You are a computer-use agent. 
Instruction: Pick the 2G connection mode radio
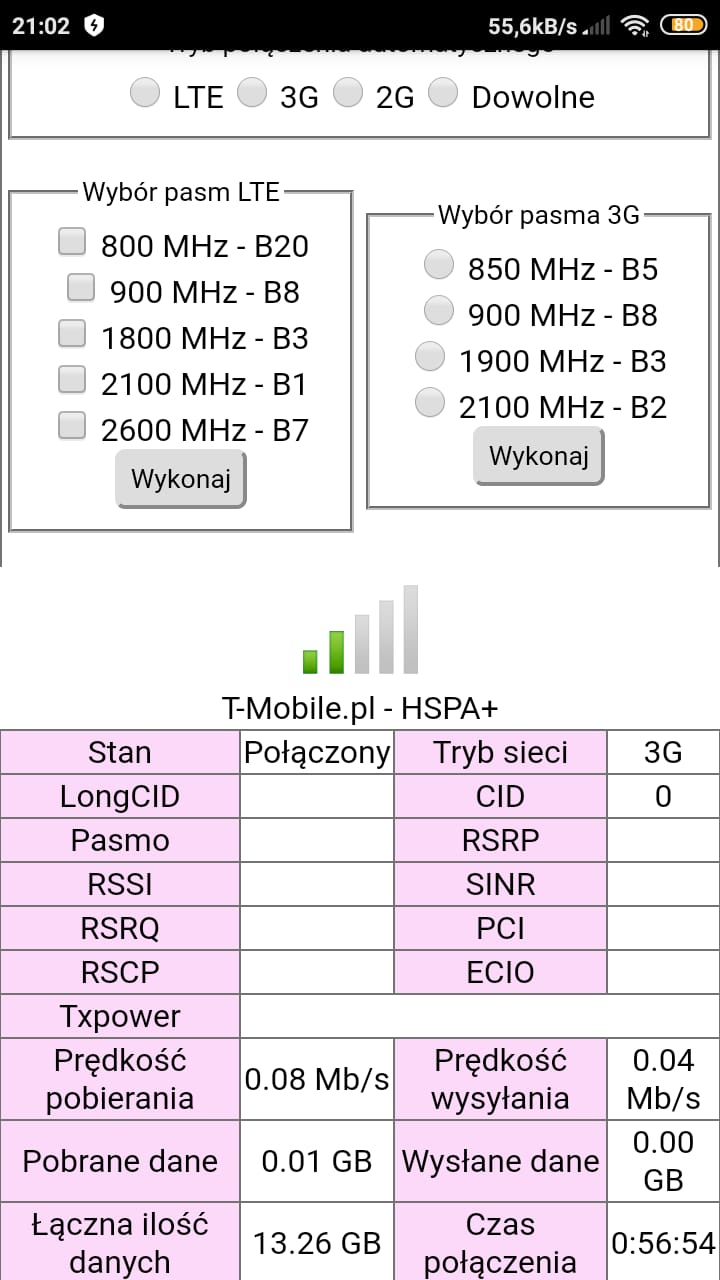pyautogui.click(x=348, y=94)
